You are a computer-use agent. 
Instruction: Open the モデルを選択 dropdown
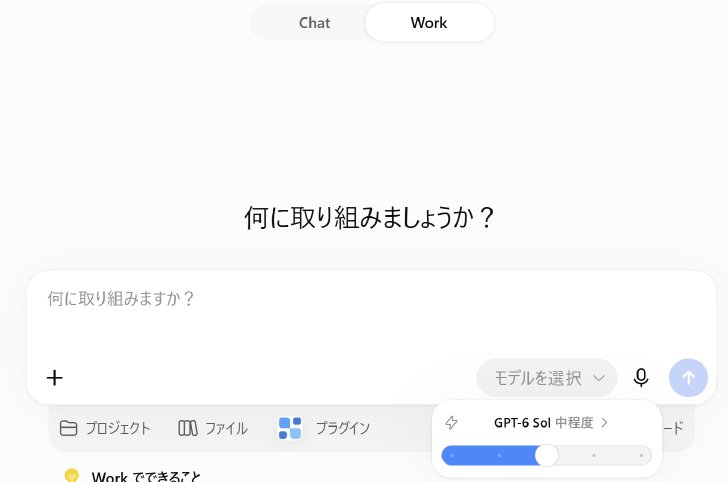(547, 378)
